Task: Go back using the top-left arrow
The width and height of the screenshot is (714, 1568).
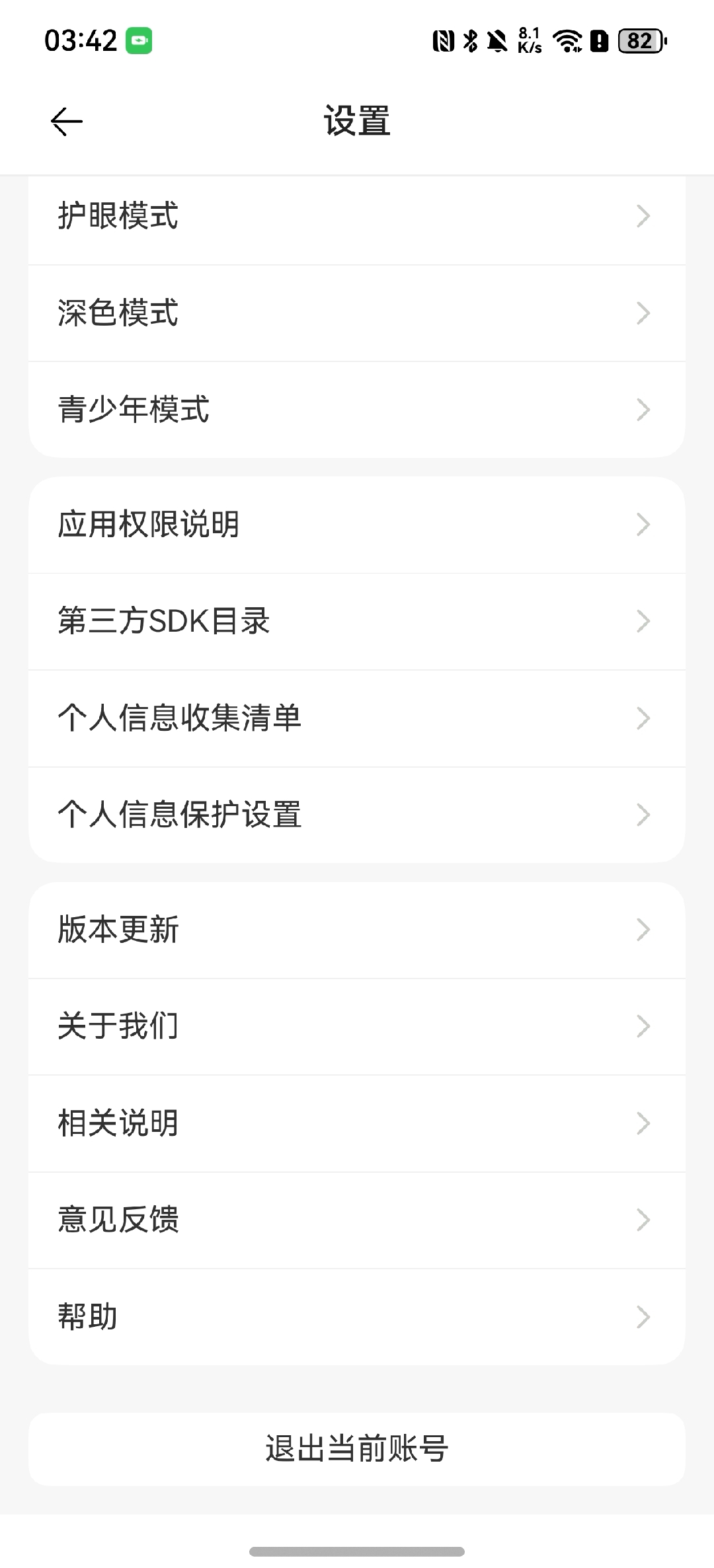Action: (67, 122)
